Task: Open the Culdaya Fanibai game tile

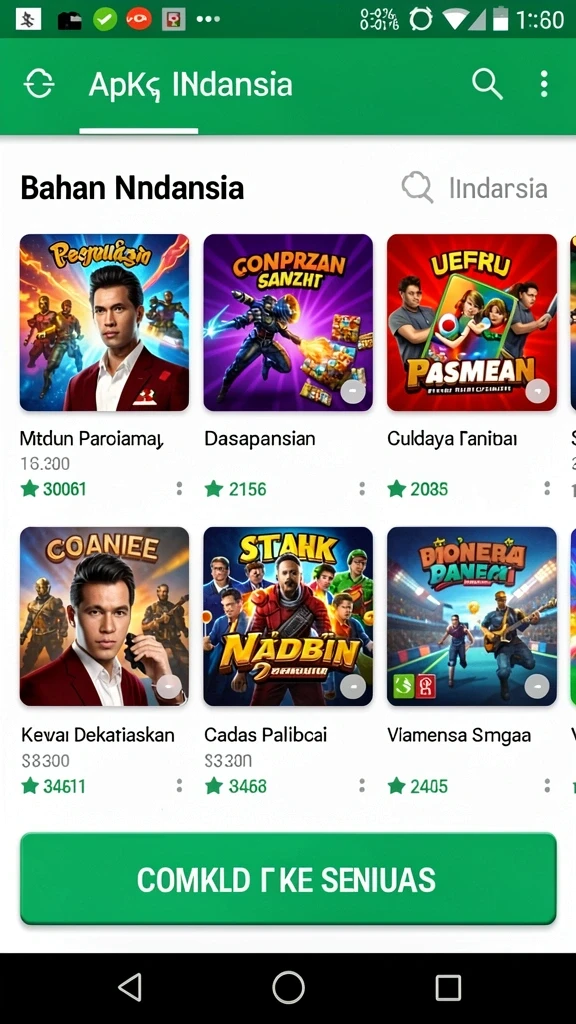Action: [472, 323]
